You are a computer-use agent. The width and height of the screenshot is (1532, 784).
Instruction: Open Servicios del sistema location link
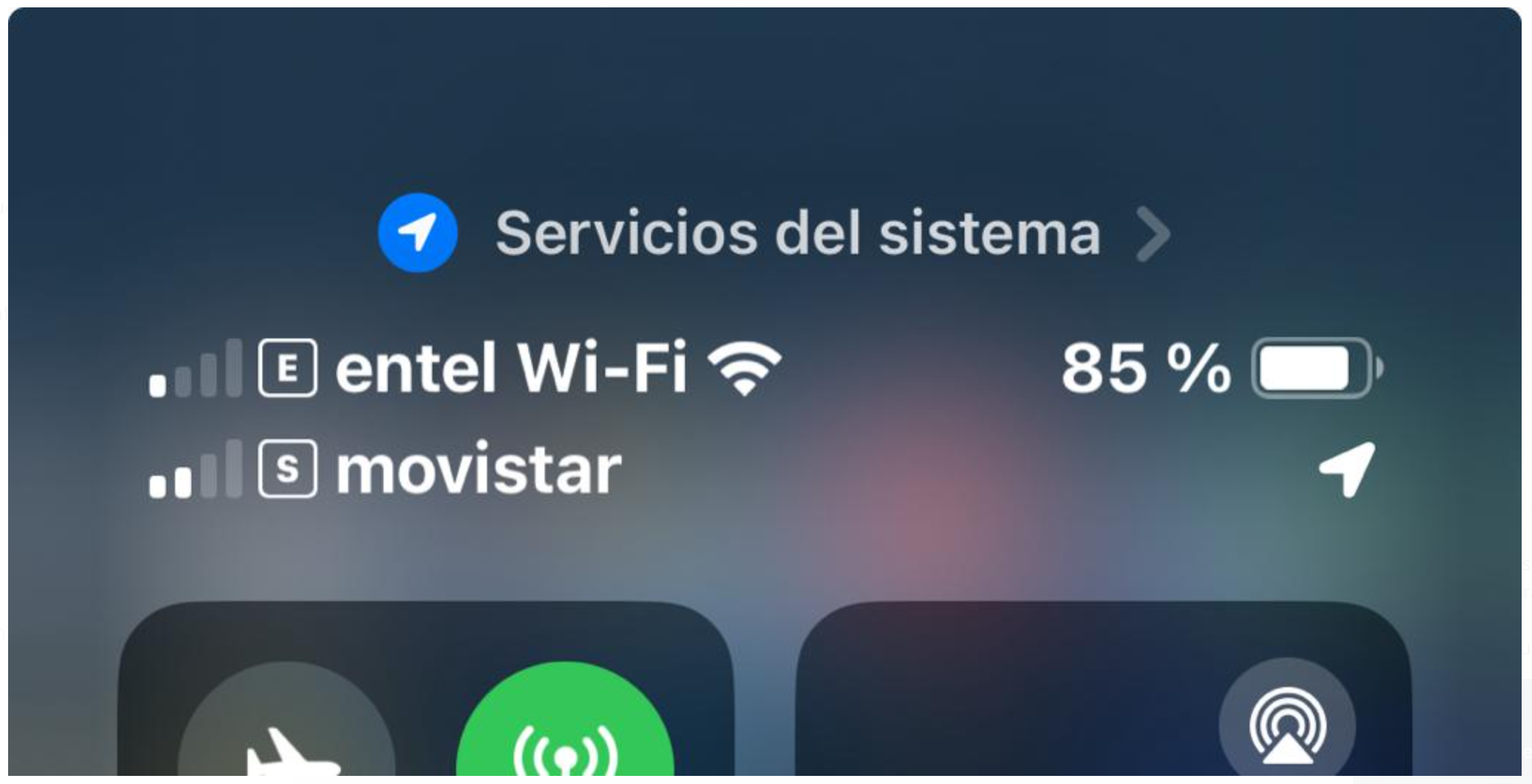(797, 234)
